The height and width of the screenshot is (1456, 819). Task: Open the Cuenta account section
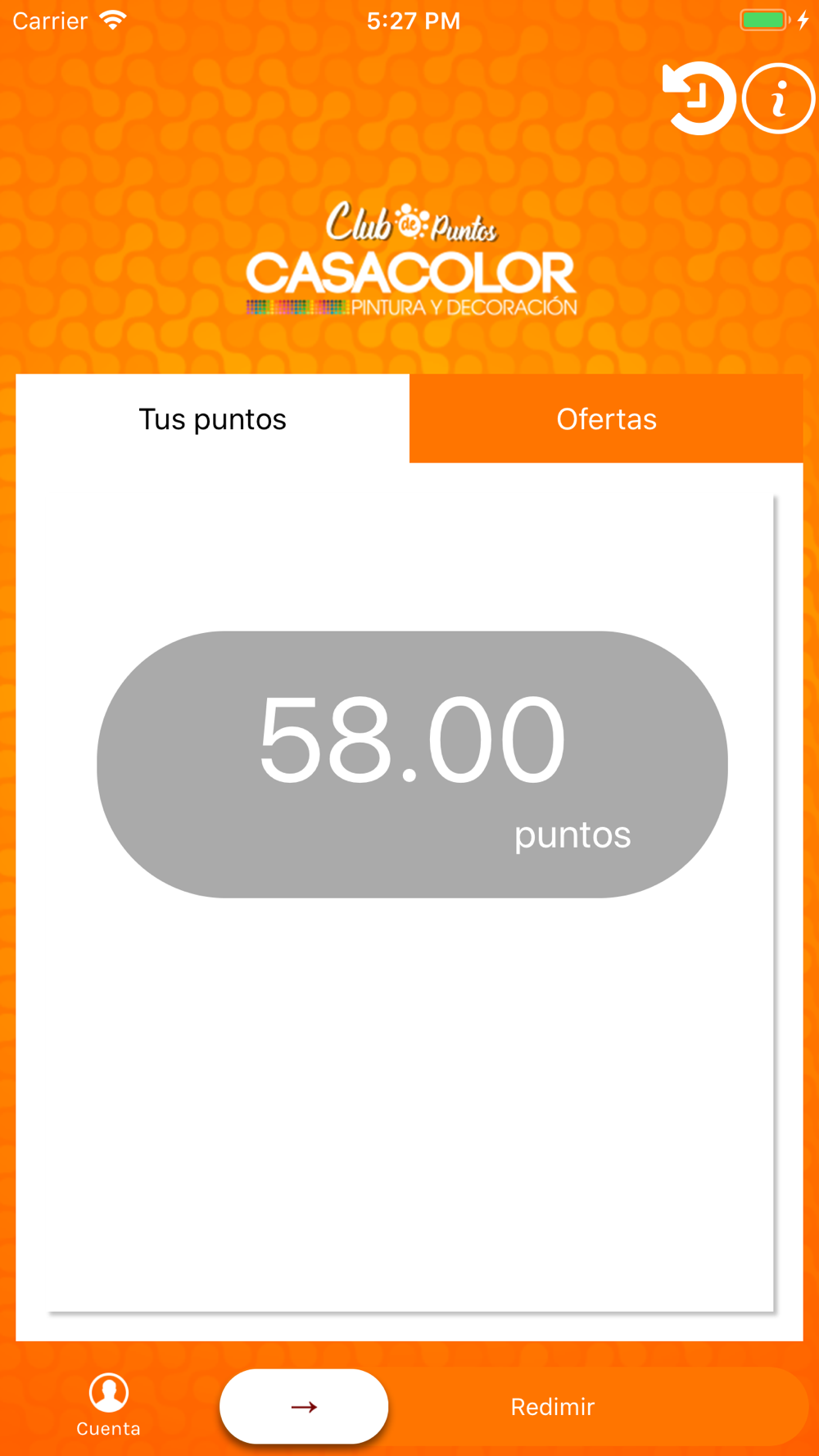(108, 1404)
